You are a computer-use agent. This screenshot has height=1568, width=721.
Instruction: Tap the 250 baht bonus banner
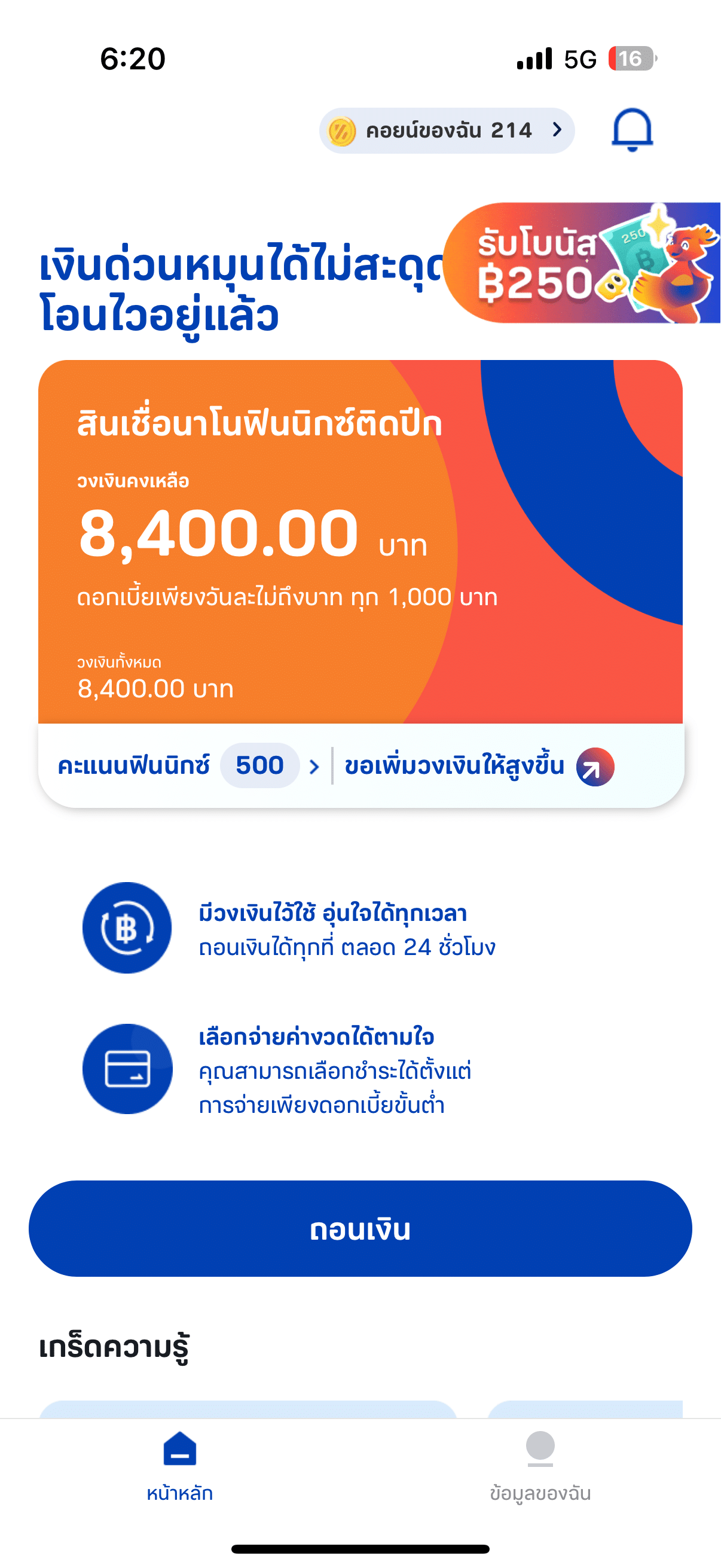[x=581, y=263]
